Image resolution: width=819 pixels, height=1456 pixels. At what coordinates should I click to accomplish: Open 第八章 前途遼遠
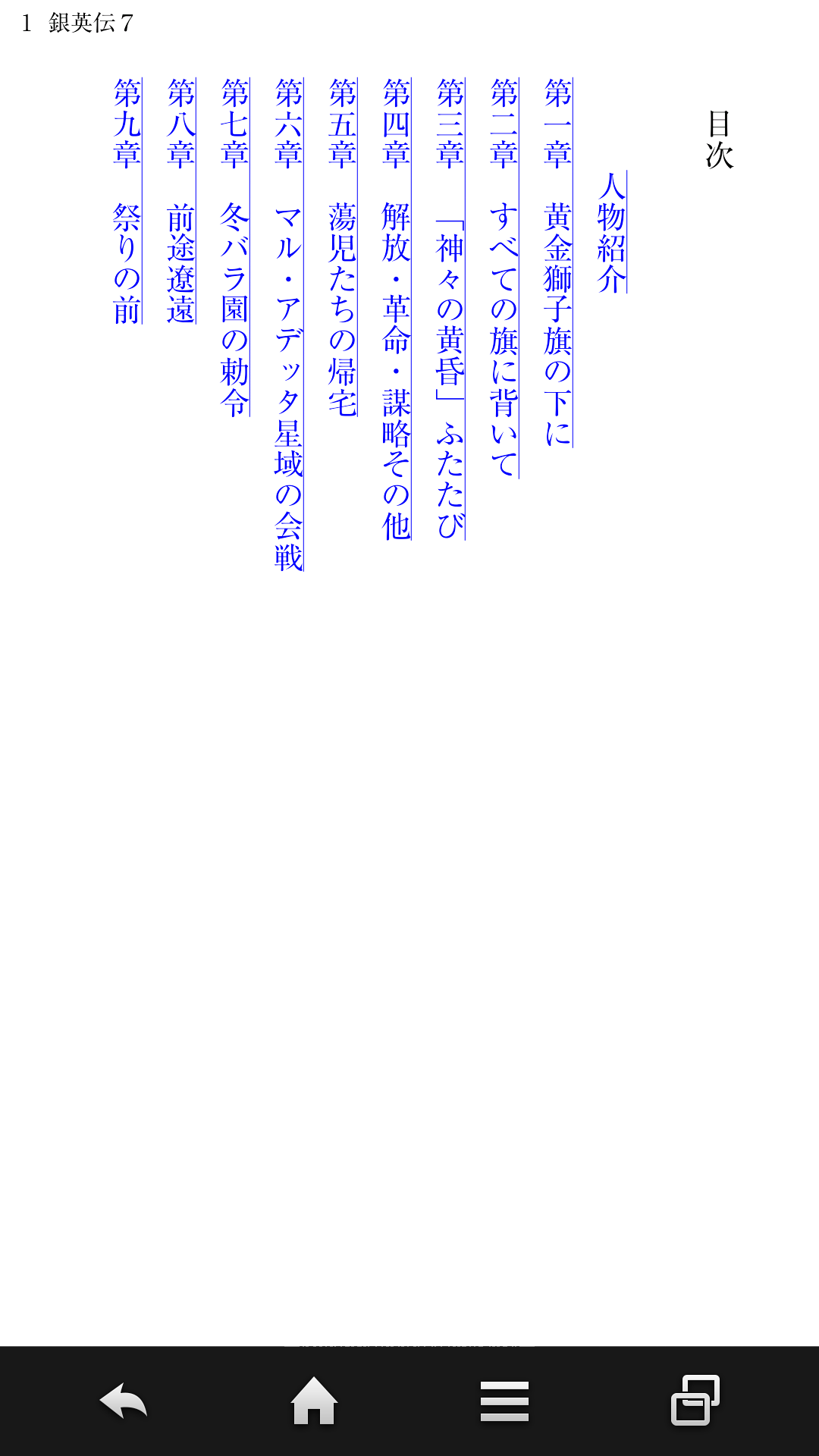point(181,201)
